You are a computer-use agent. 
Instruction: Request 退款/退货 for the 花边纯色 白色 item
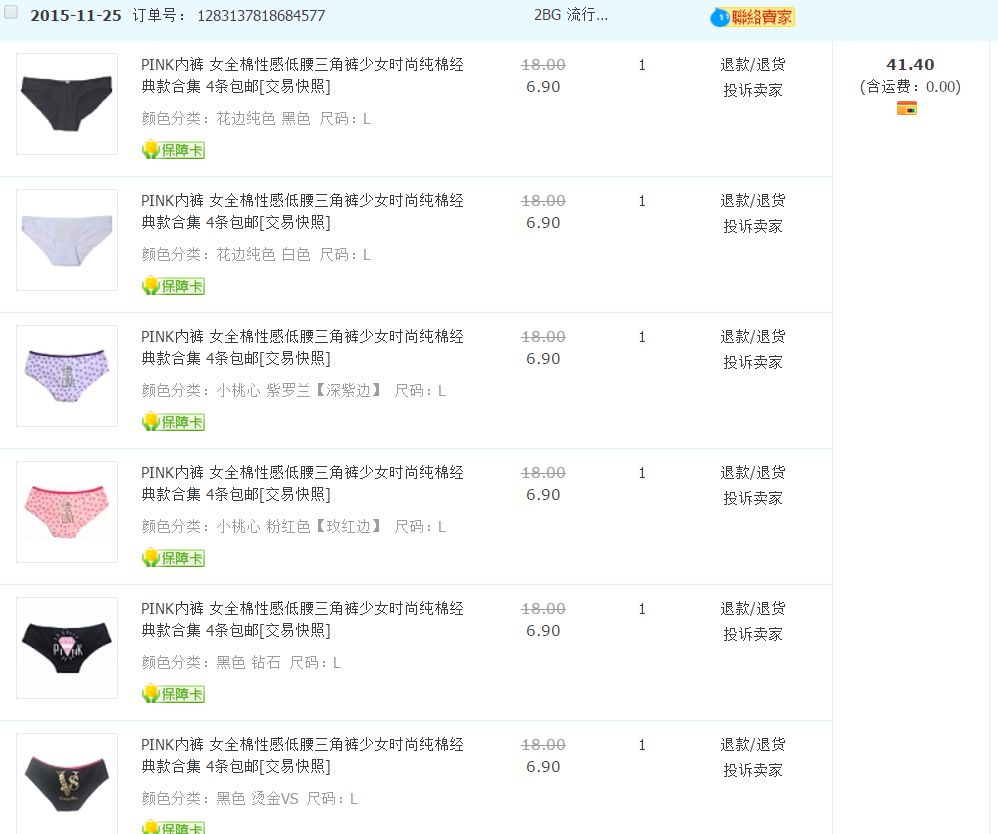tap(753, 201)
